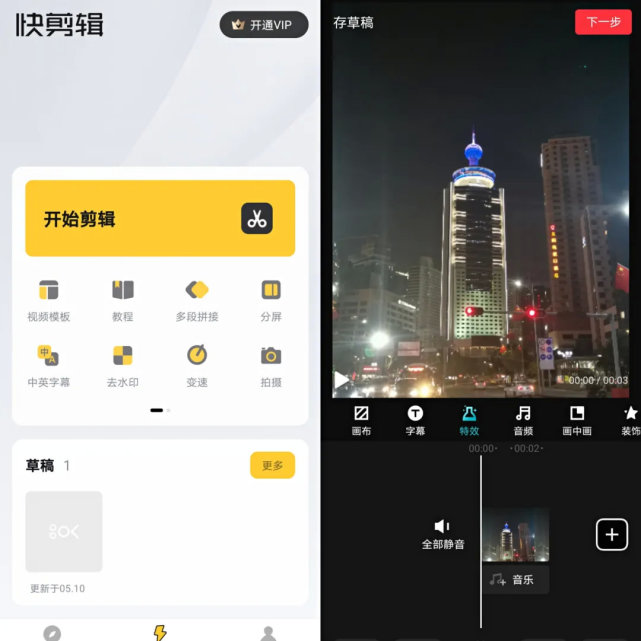Open the 分屏 split screen tool
The image size is (641, 641).
click(x=271, y=300)
